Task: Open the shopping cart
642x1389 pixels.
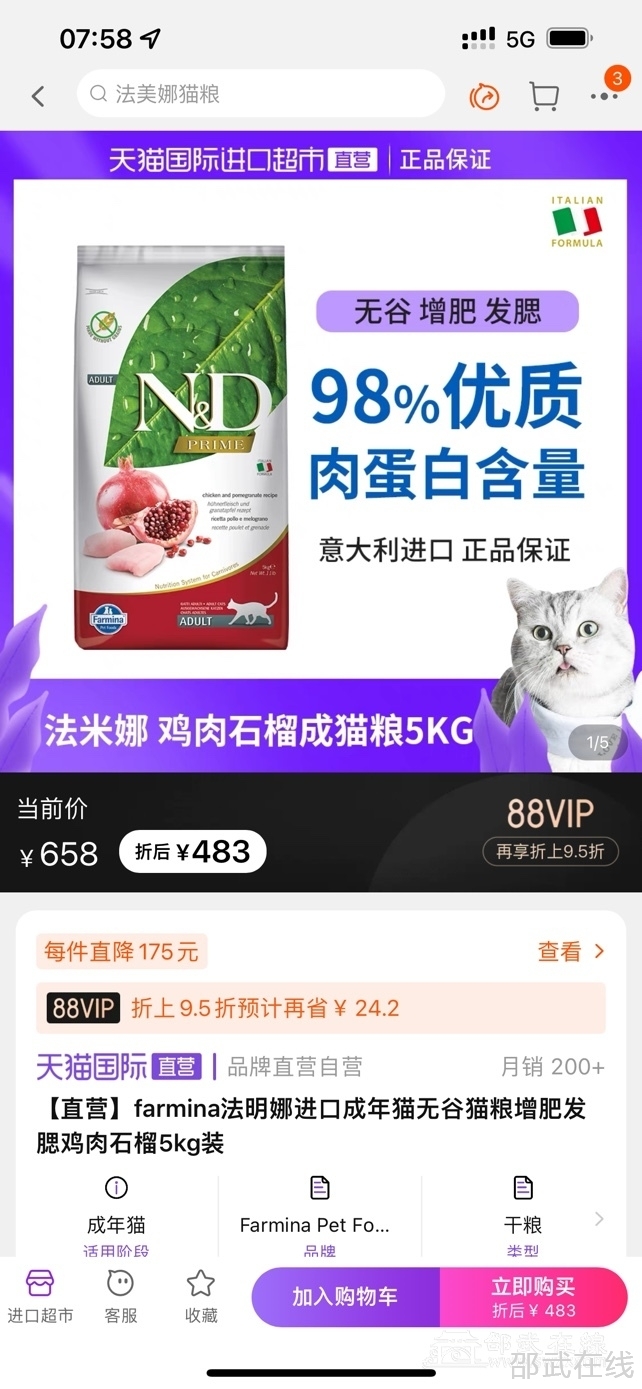Action: click(x=544, y=96)
